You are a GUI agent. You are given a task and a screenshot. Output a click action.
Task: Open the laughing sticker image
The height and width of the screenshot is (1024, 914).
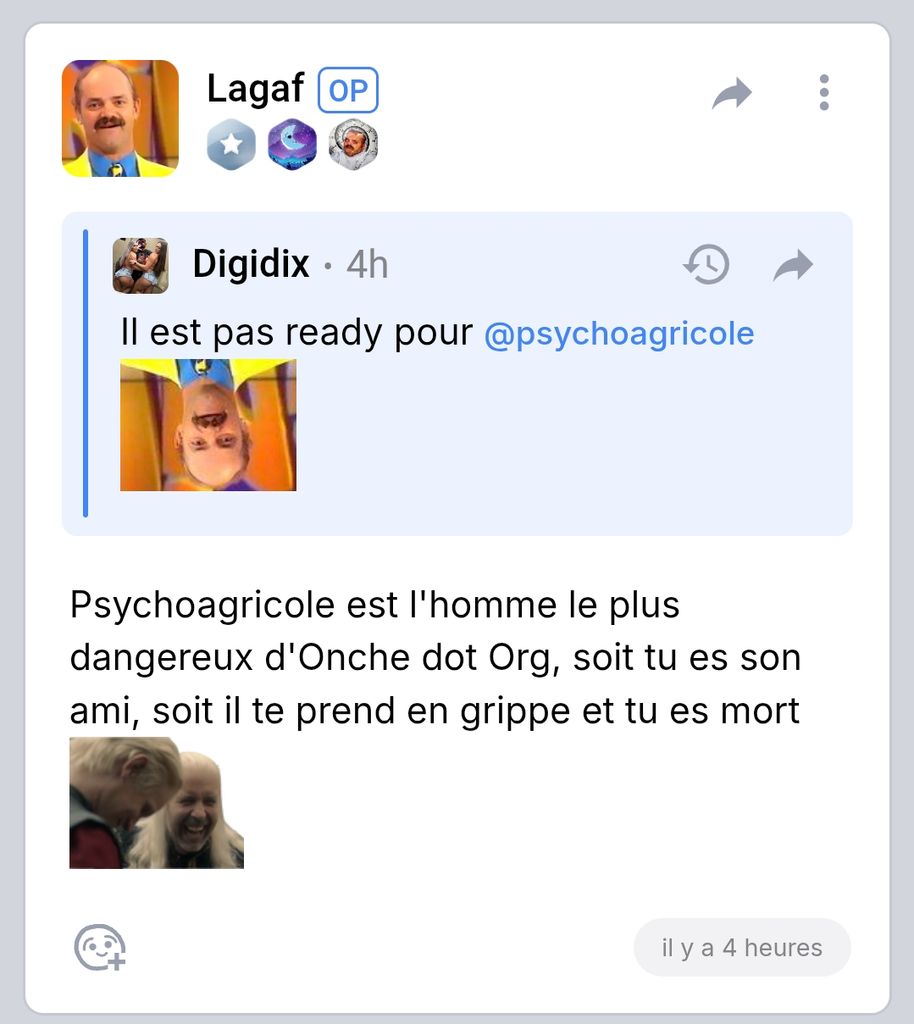click(157, 803)
